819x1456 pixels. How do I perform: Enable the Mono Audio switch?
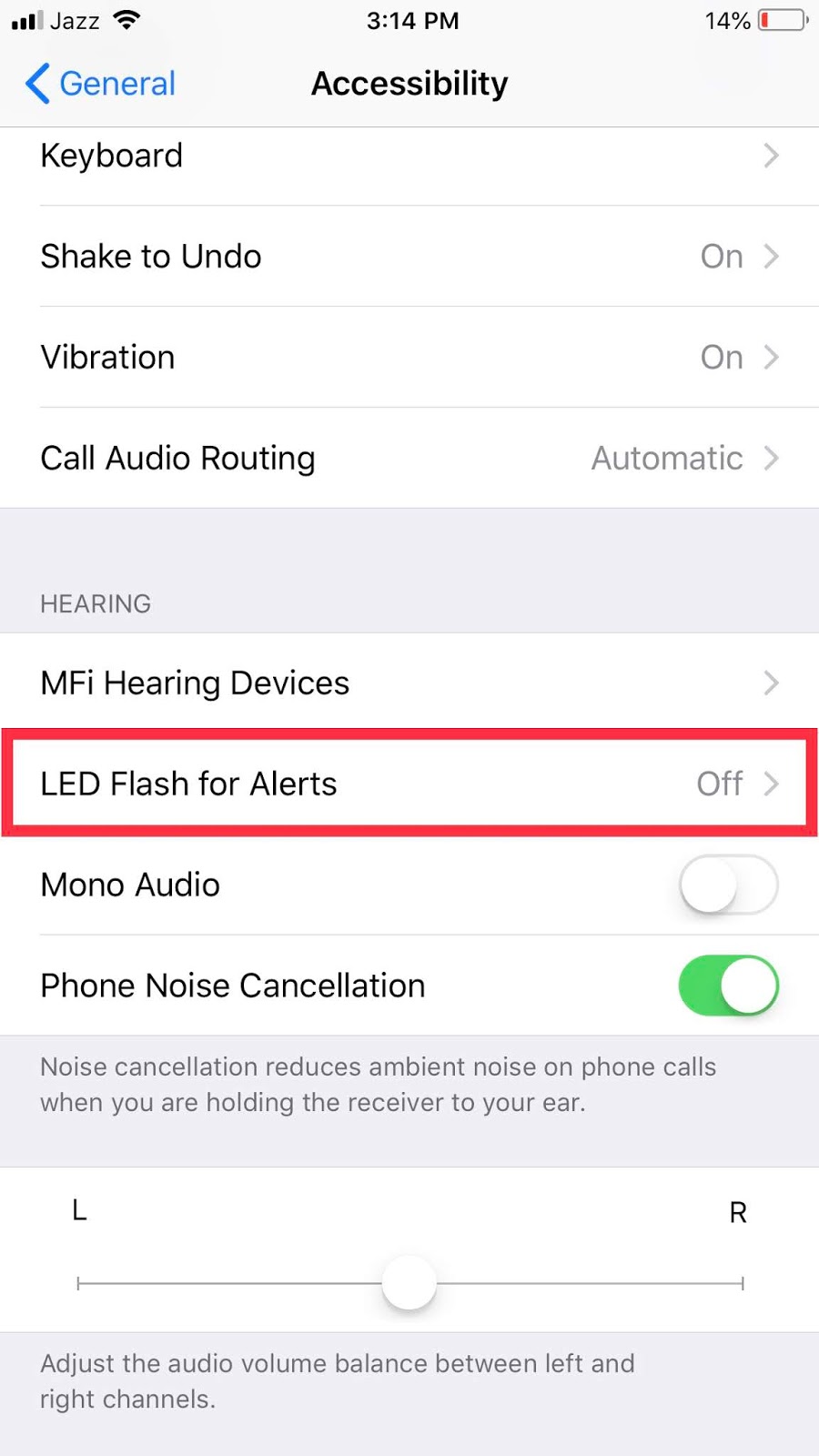[728, 885]
